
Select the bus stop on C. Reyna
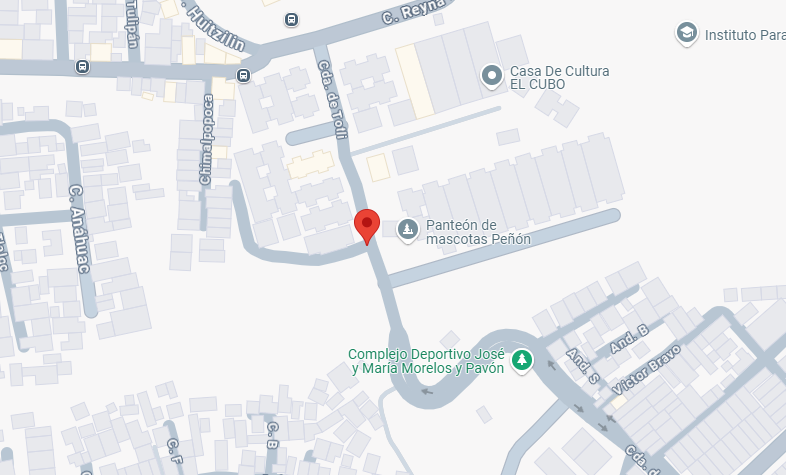tap(292, 20)
